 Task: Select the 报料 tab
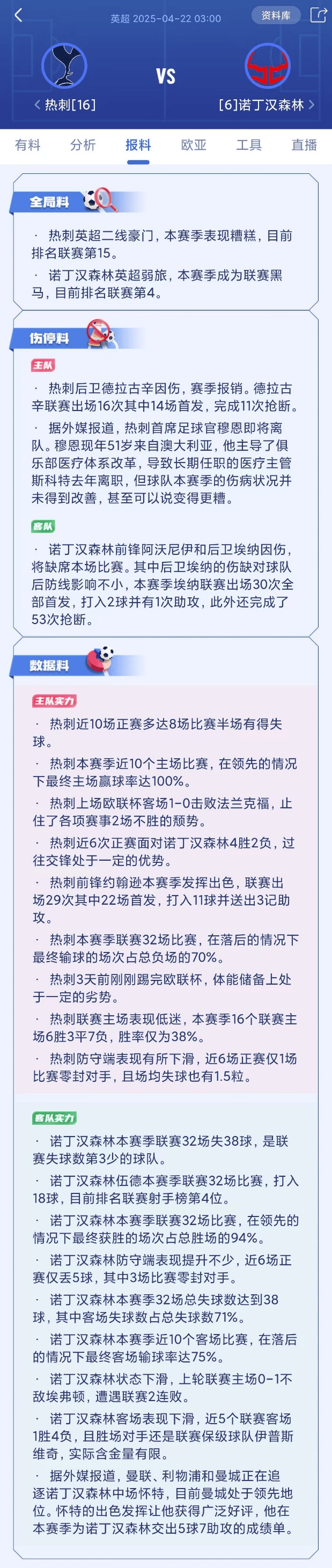coord(138,145)
